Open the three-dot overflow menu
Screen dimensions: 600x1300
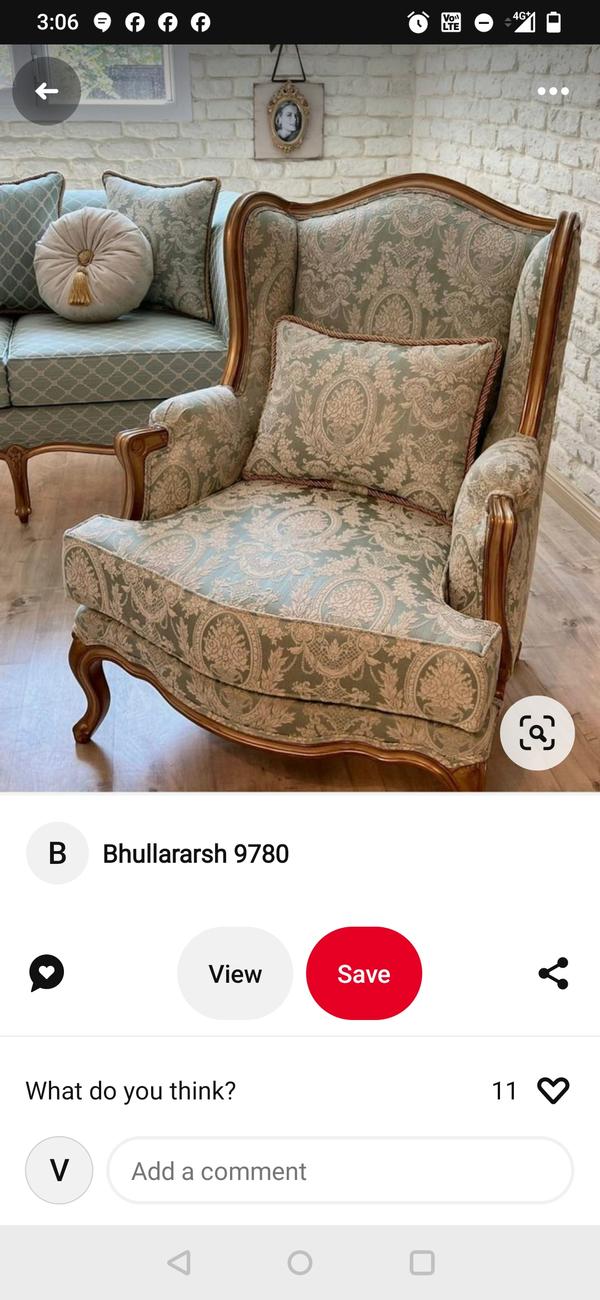553,92
